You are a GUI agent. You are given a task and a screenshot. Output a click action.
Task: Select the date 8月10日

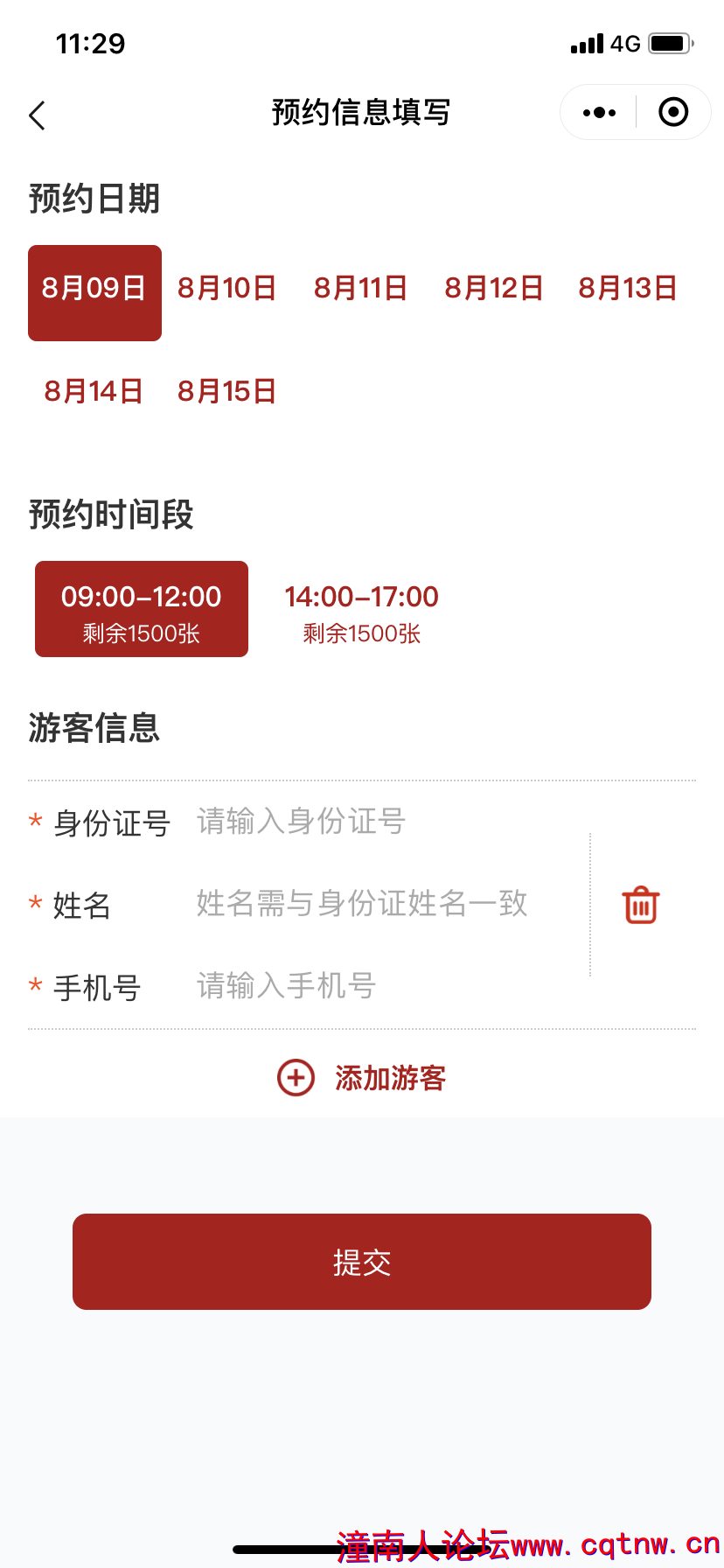pyautogui.click(x=227, y=289)
